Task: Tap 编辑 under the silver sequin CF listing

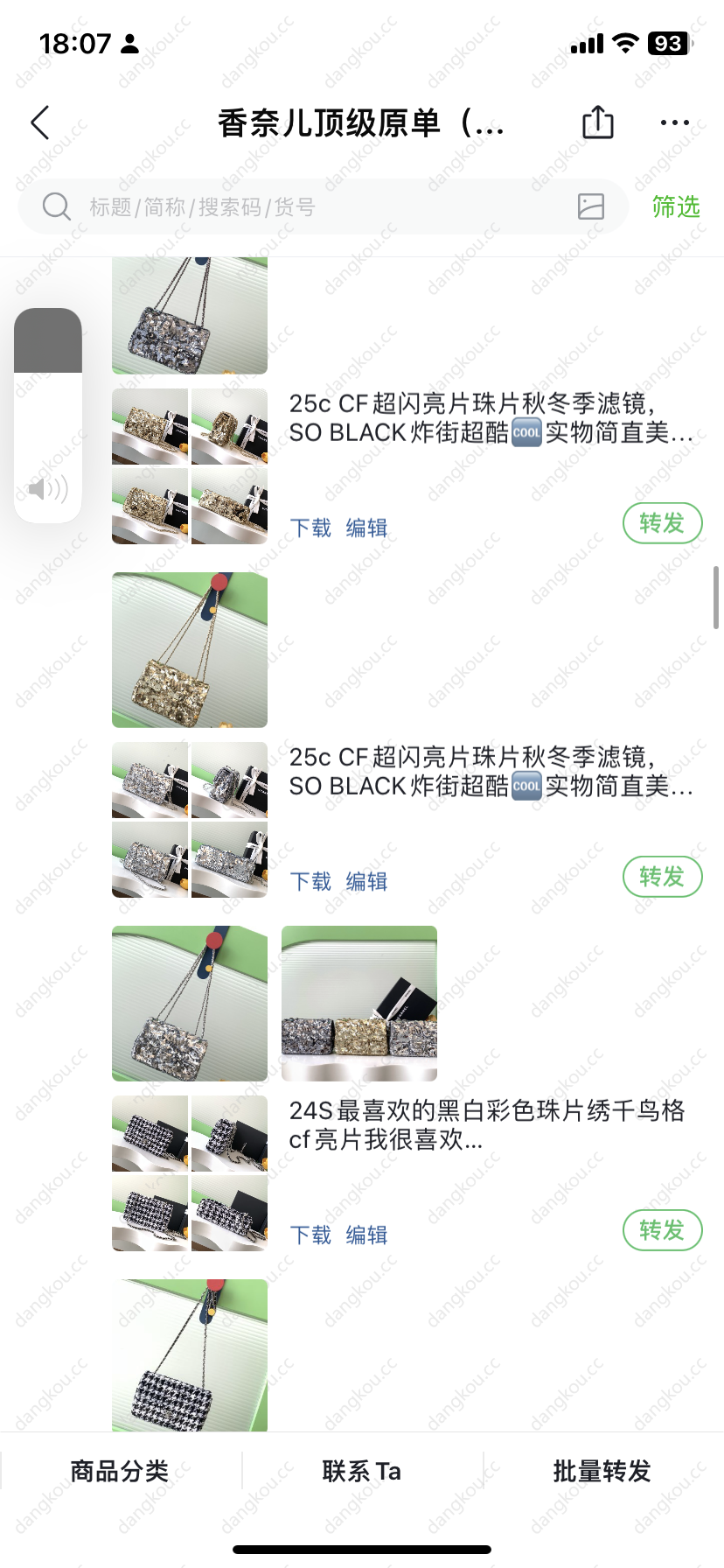Action: pyautogui.click(x=366, y=882)
